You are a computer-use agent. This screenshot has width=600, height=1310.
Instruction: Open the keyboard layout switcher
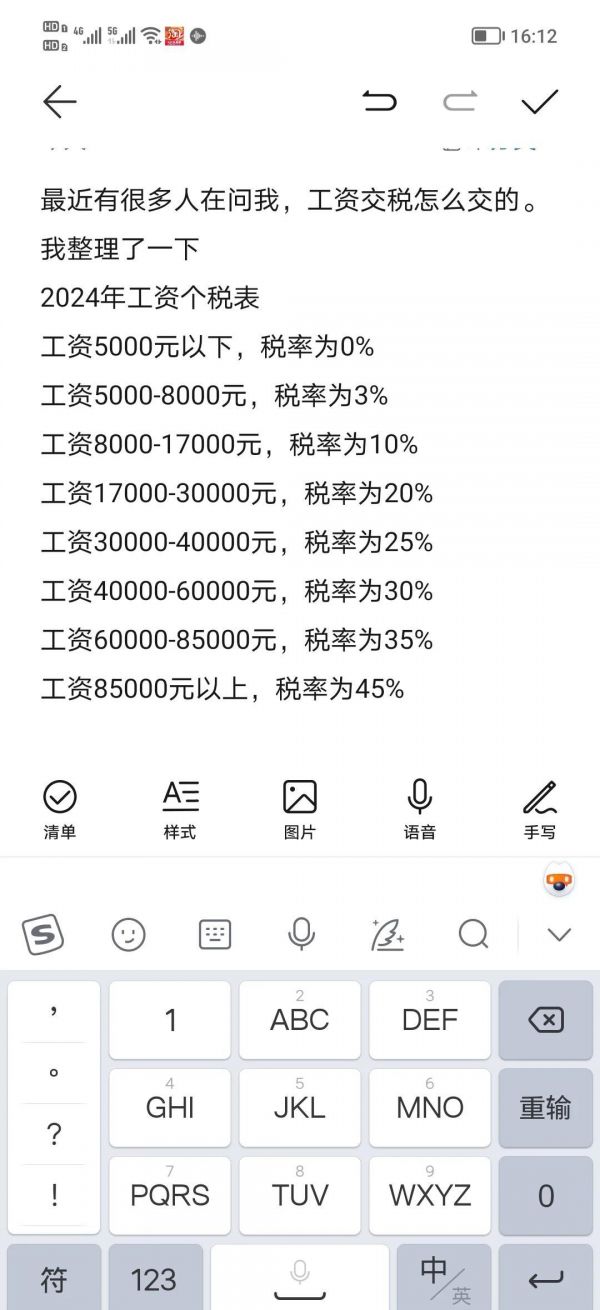215,935
